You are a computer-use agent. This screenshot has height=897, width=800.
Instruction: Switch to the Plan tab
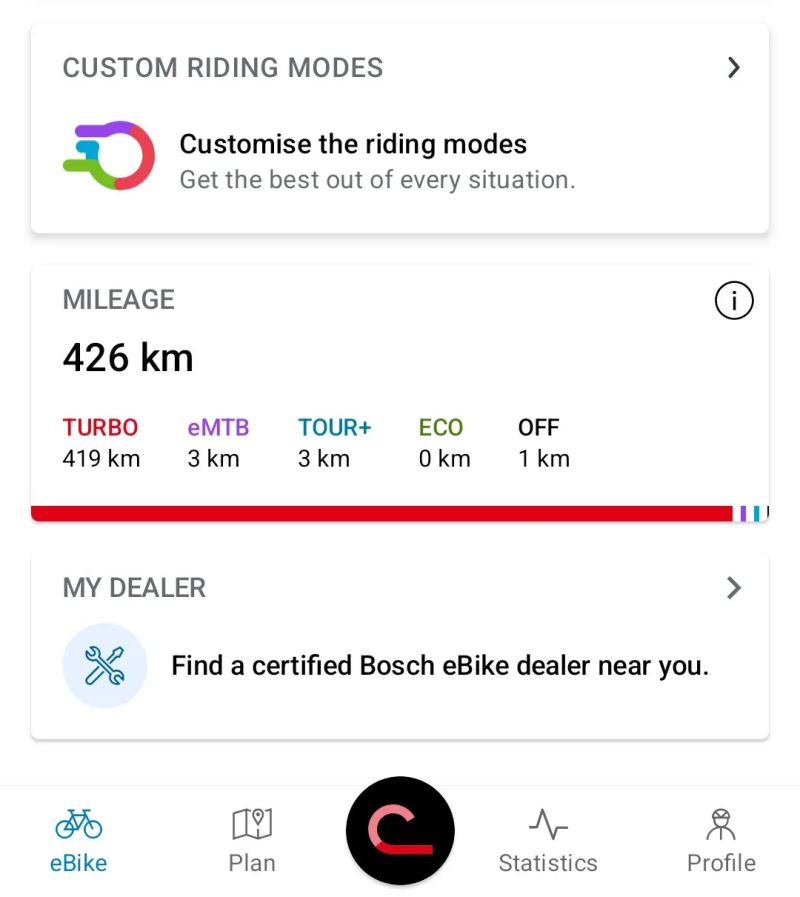tap(252, 841)
